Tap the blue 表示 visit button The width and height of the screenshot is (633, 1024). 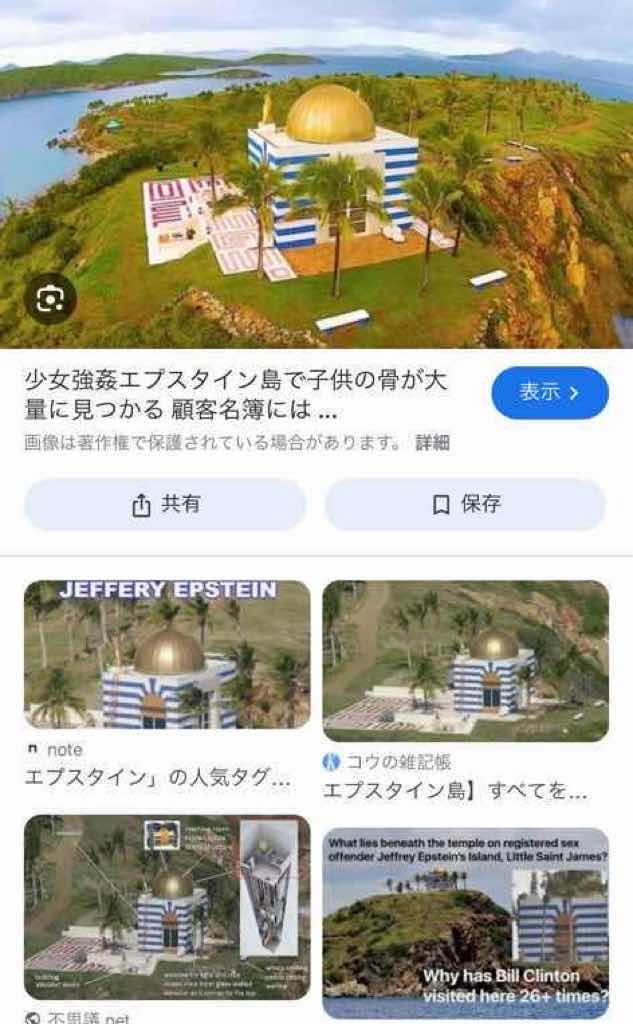click(549, 392)
